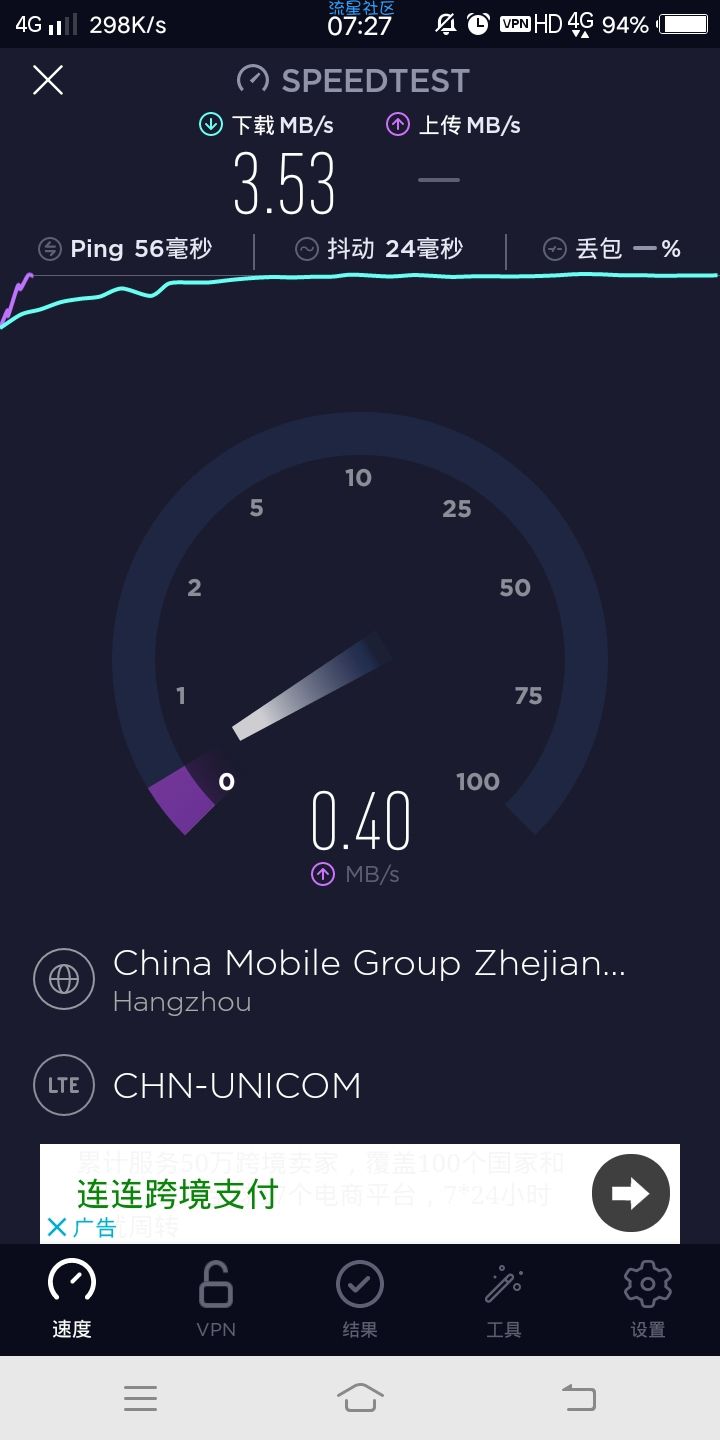Open the 结果 results tab
The image size is (720, 1440).
(x=360, y=1299)
